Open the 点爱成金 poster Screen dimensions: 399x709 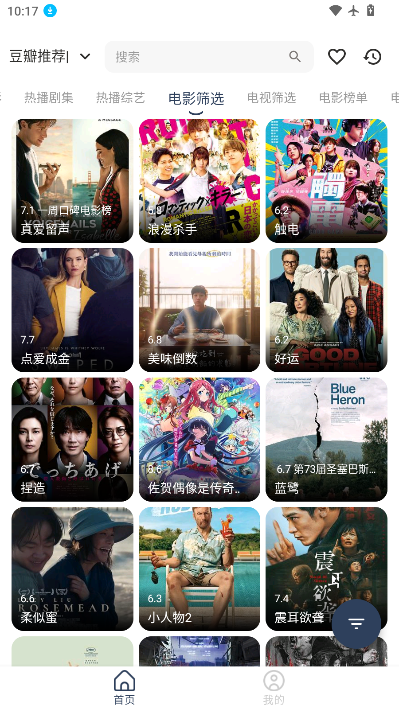72,310
